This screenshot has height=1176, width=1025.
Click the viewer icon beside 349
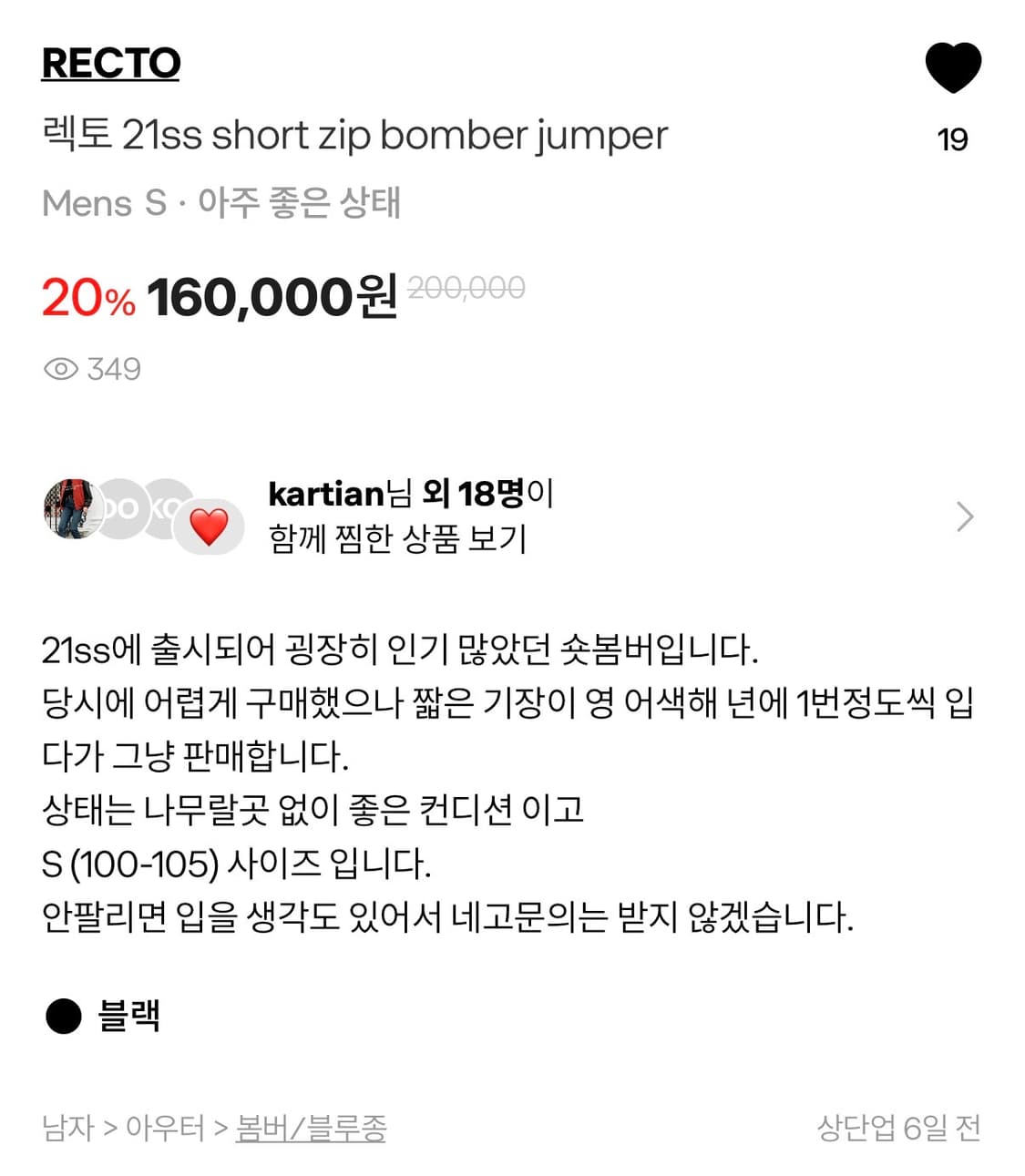click(x=60, y=368)
